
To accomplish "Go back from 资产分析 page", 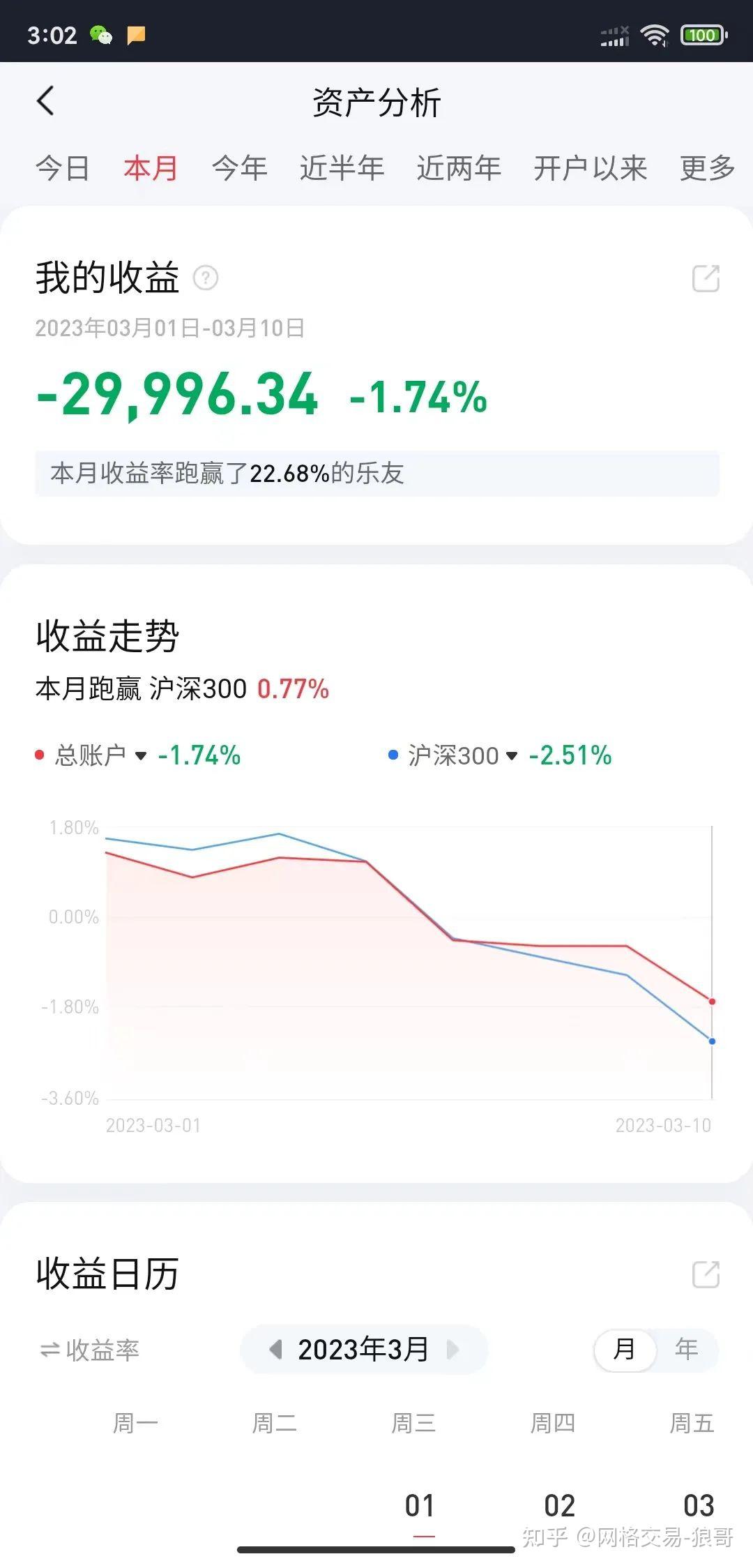I will coord(45,101).
